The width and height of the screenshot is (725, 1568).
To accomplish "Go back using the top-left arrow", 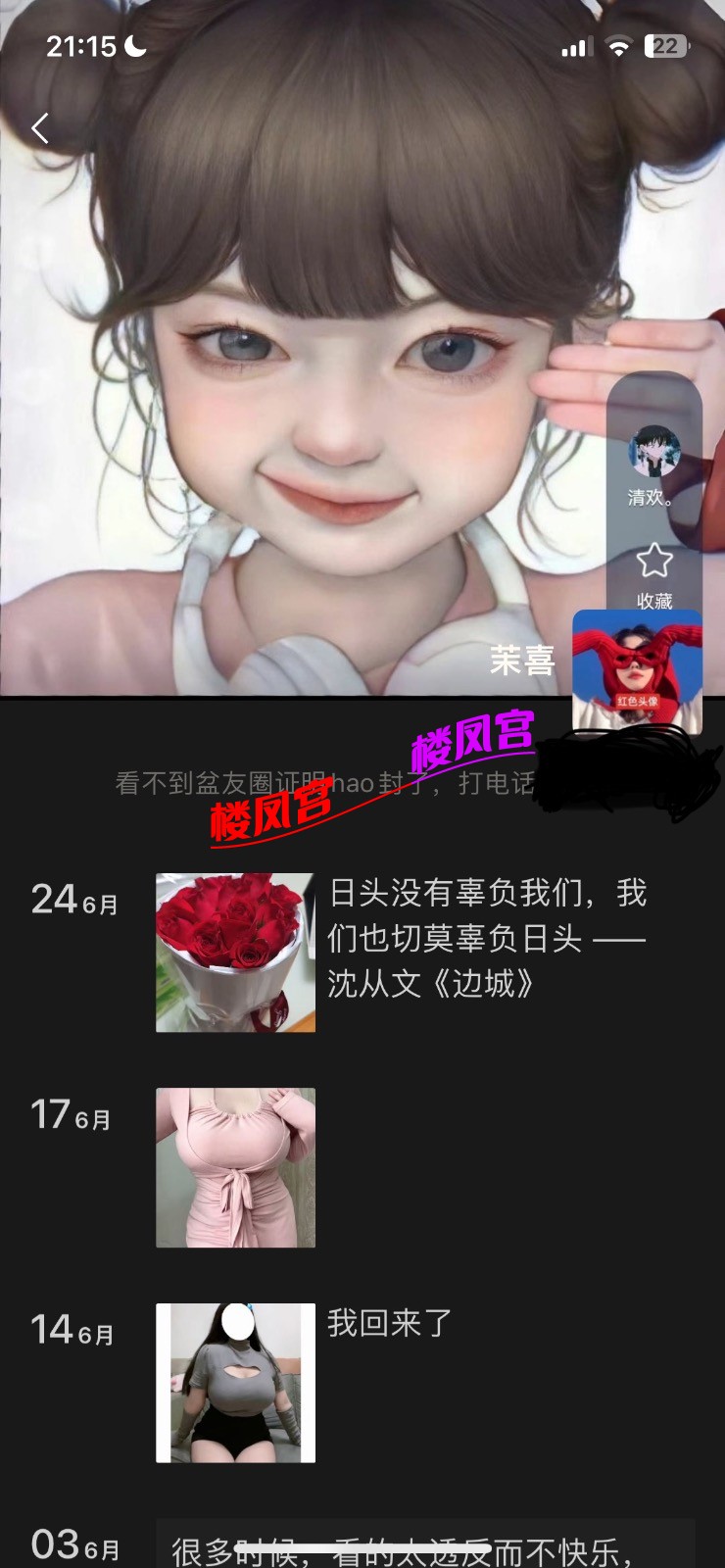I will [x=40, y=128].
